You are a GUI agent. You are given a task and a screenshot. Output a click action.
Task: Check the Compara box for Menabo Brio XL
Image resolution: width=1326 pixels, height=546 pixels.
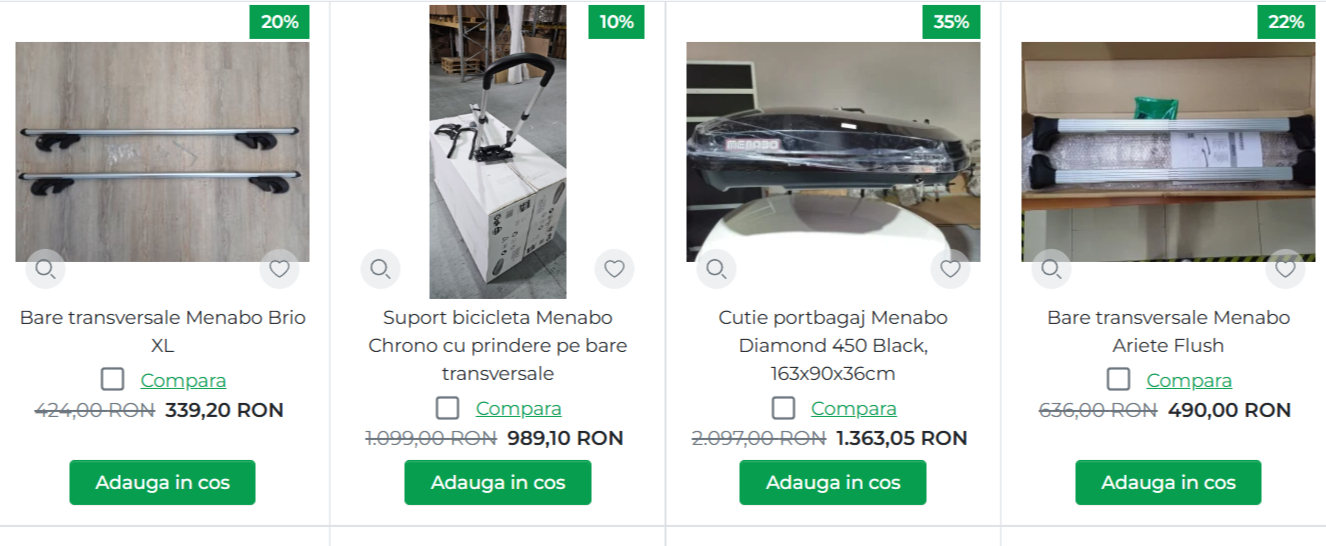pos(113,380)
